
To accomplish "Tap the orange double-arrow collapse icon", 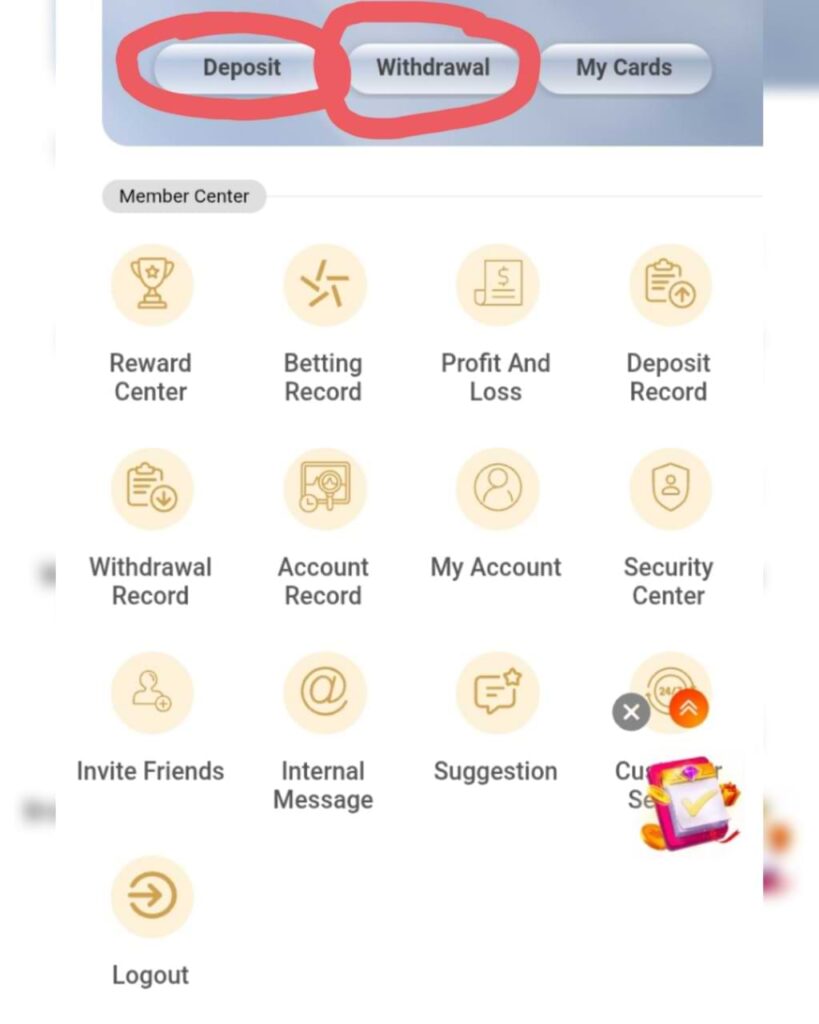I will coord(689,710).
